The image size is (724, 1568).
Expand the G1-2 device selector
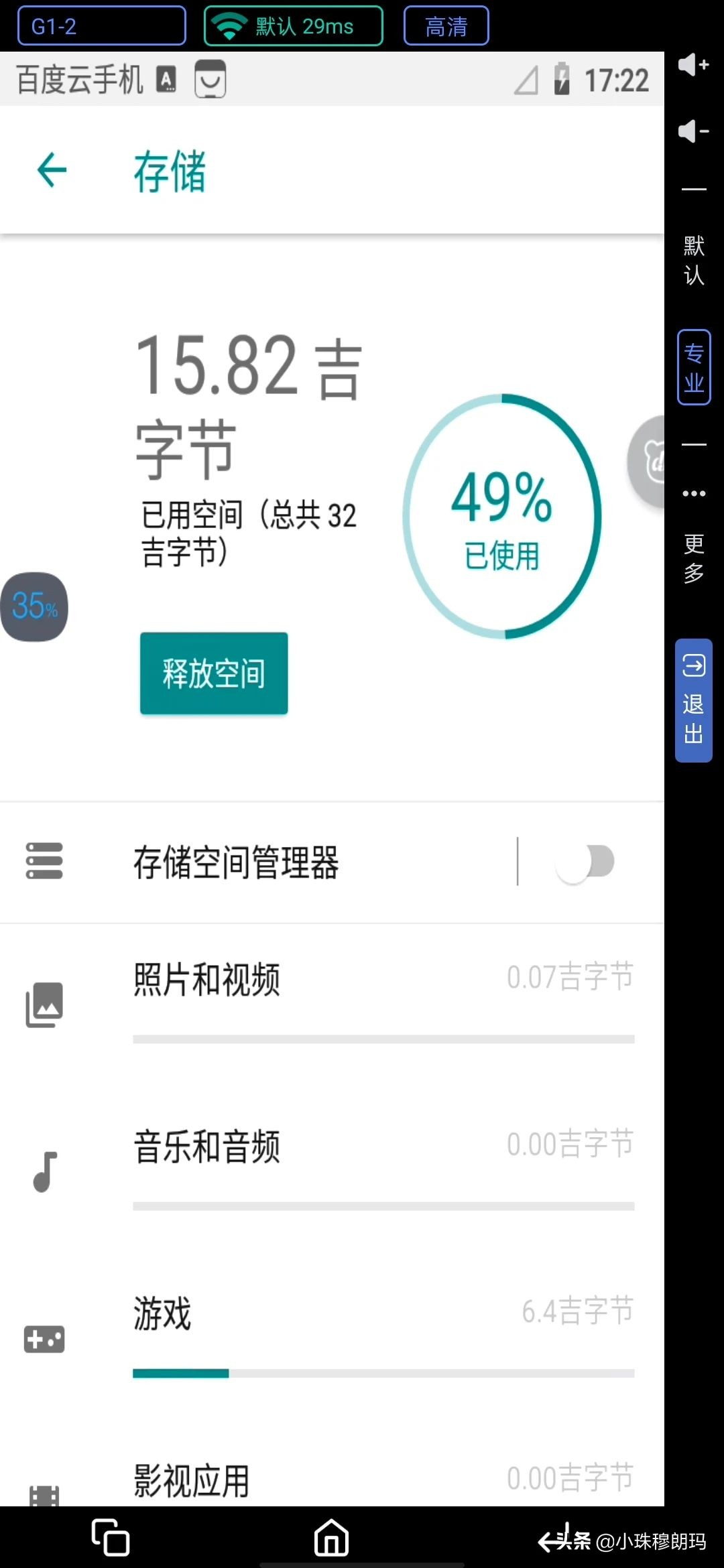coord(101,25)
